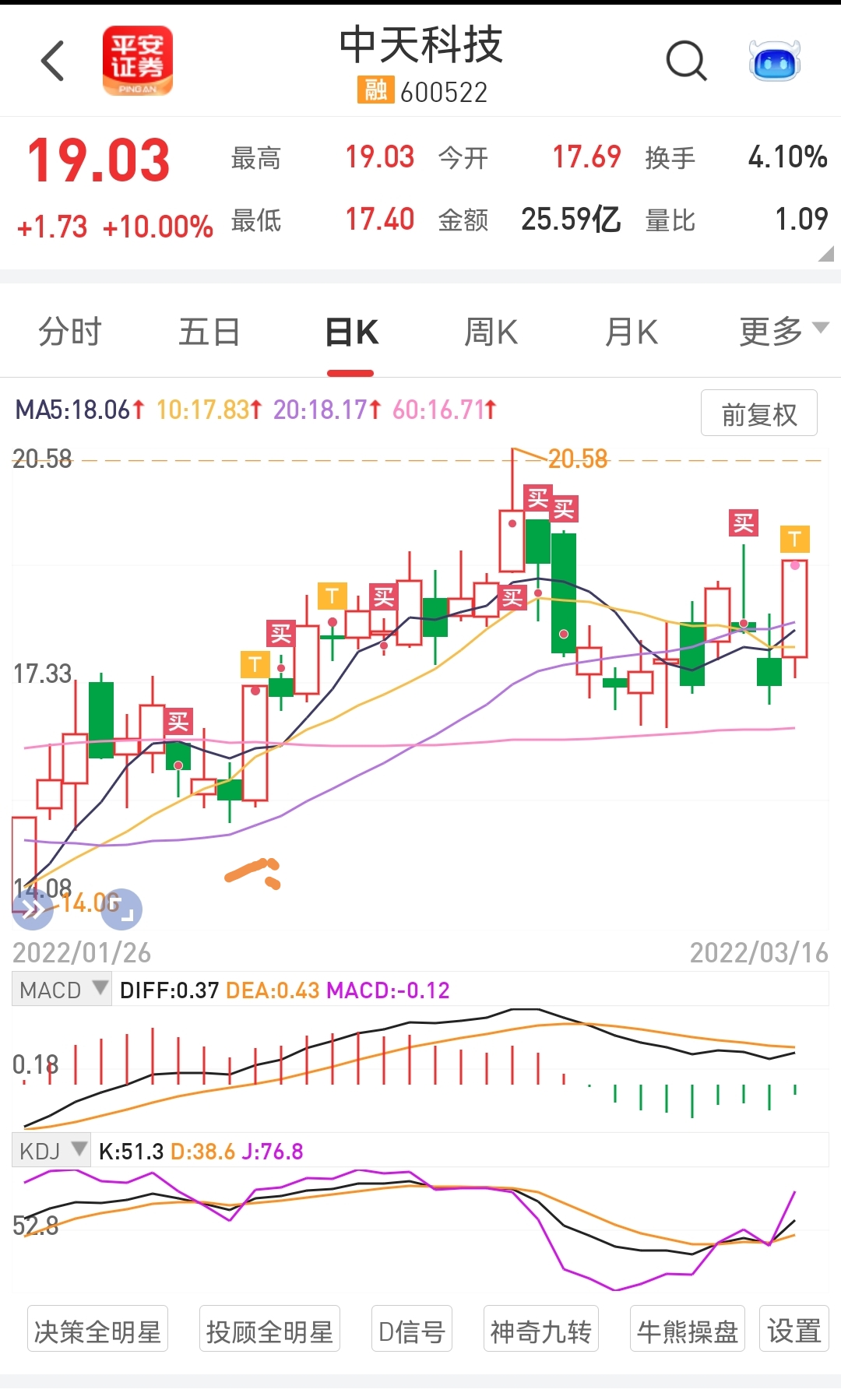
Task: Select 牛熊操盘 indicator
Action: point(688,1331)
